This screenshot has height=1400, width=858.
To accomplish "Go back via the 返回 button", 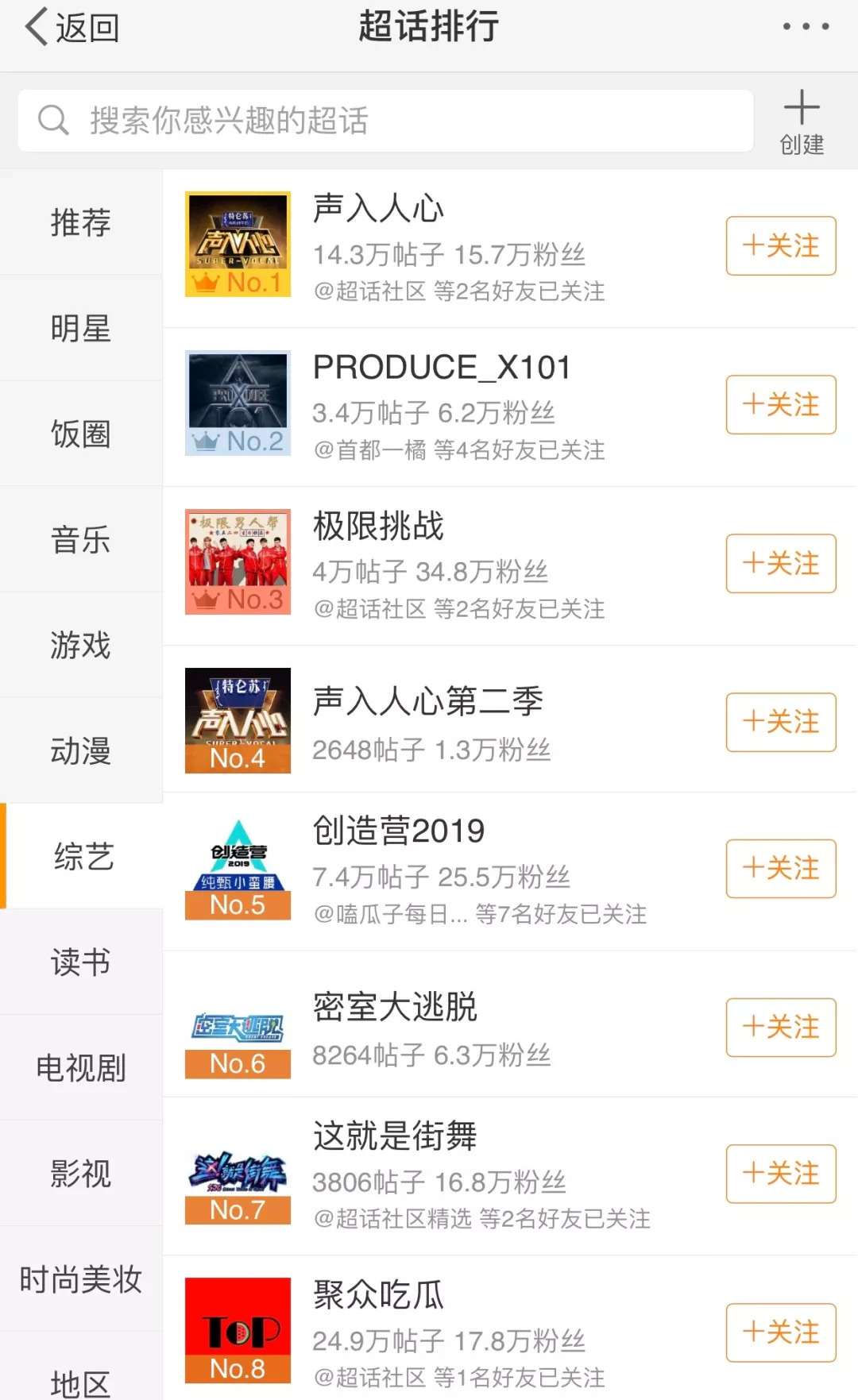I will point(72,28).
